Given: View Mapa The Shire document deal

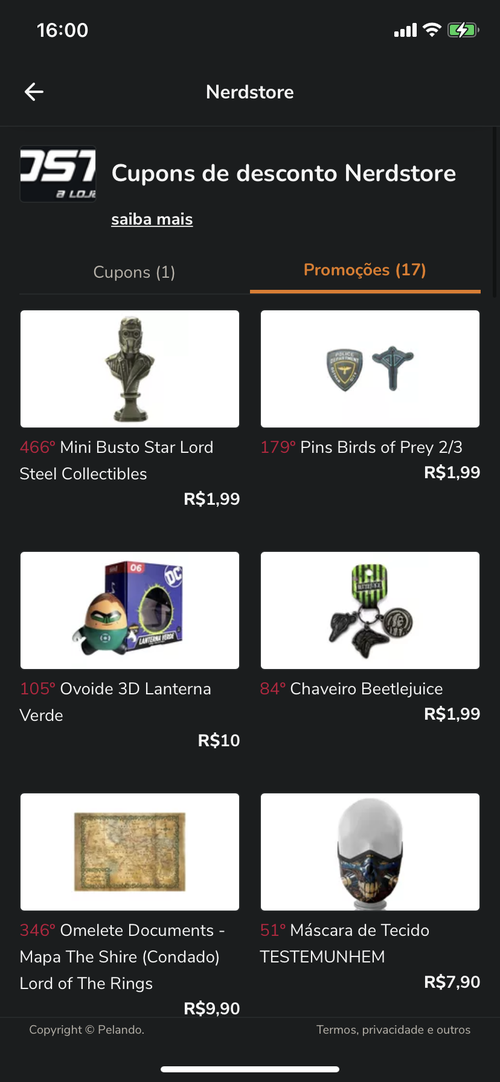Looking at the screenshot, I should click(x=130, y=905).
